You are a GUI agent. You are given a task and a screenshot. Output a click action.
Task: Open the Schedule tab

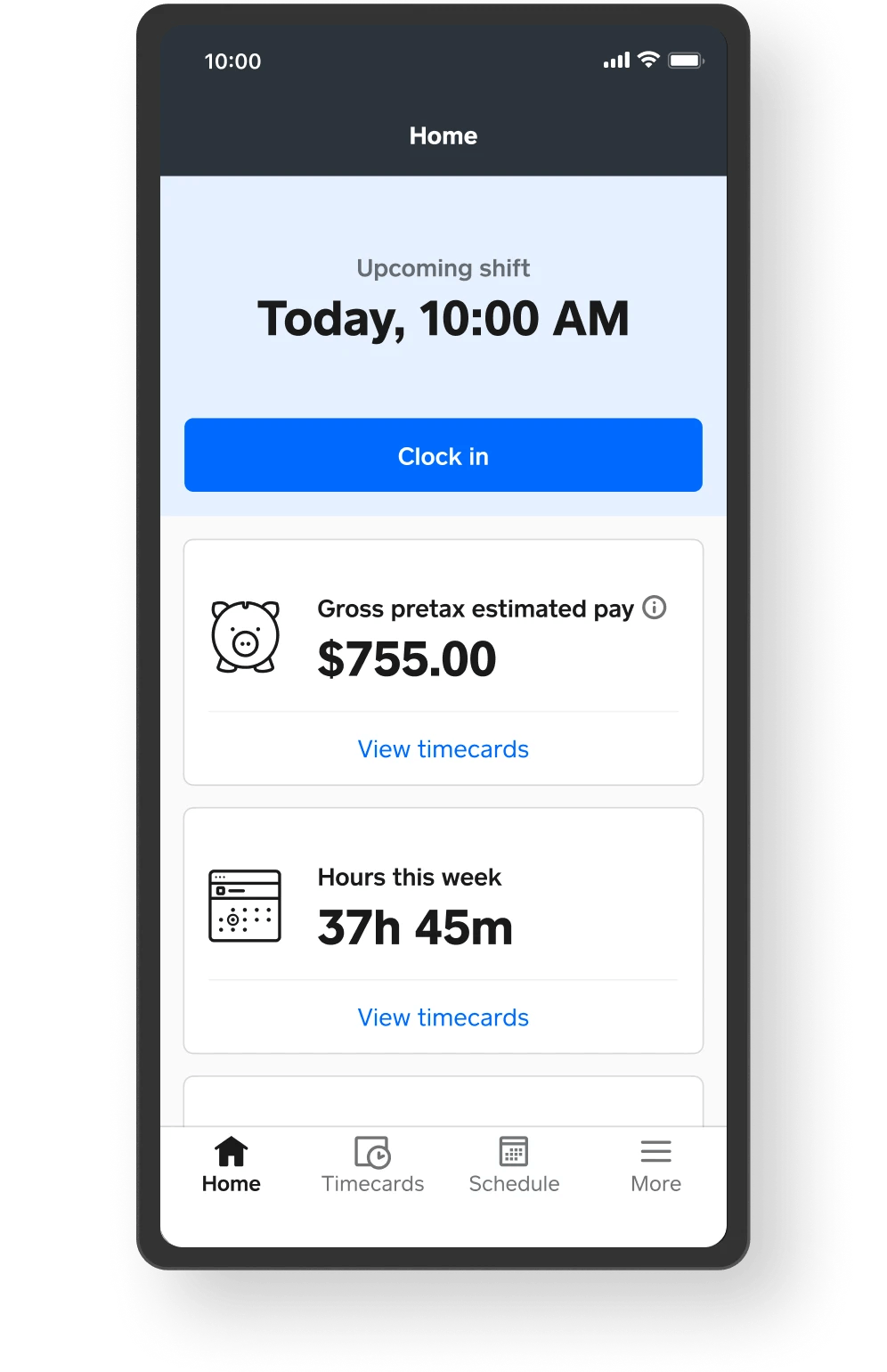click(514, 1165)
